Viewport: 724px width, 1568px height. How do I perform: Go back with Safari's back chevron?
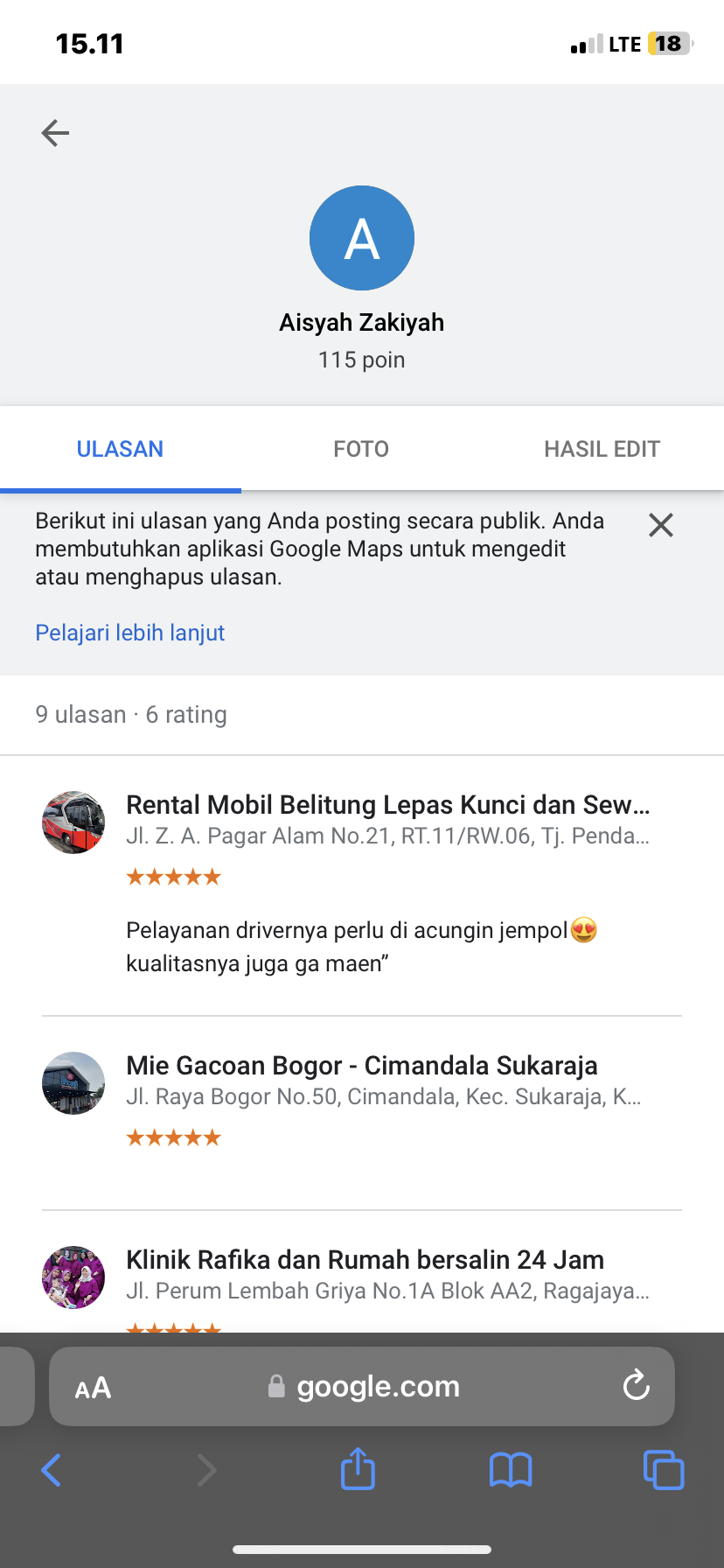coord(52,1470)
